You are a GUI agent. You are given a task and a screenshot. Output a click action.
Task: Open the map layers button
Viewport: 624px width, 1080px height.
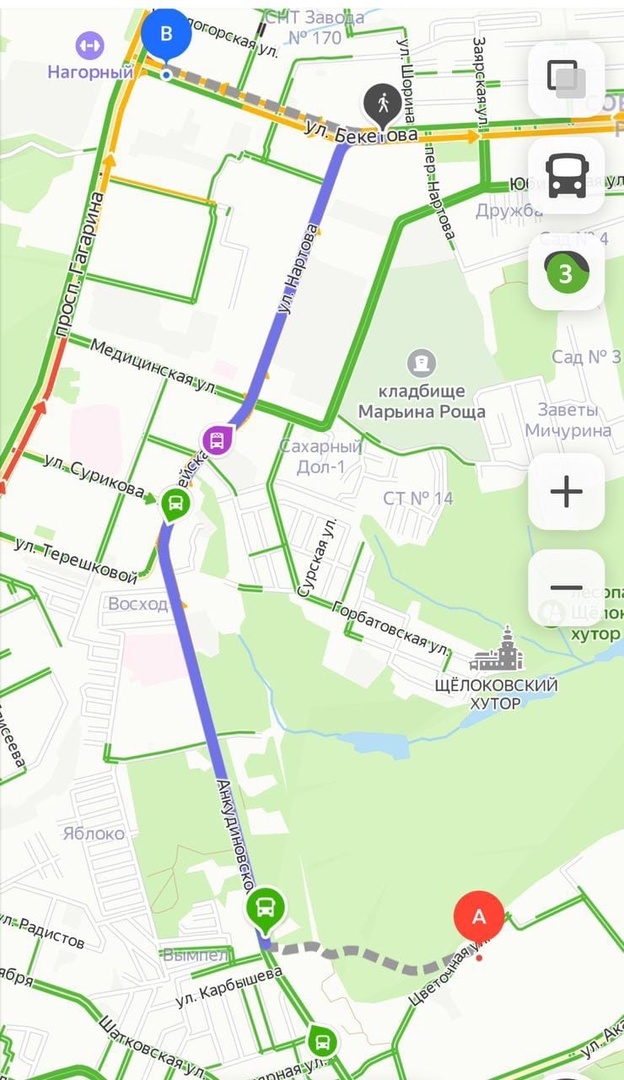tap(566, 79)
